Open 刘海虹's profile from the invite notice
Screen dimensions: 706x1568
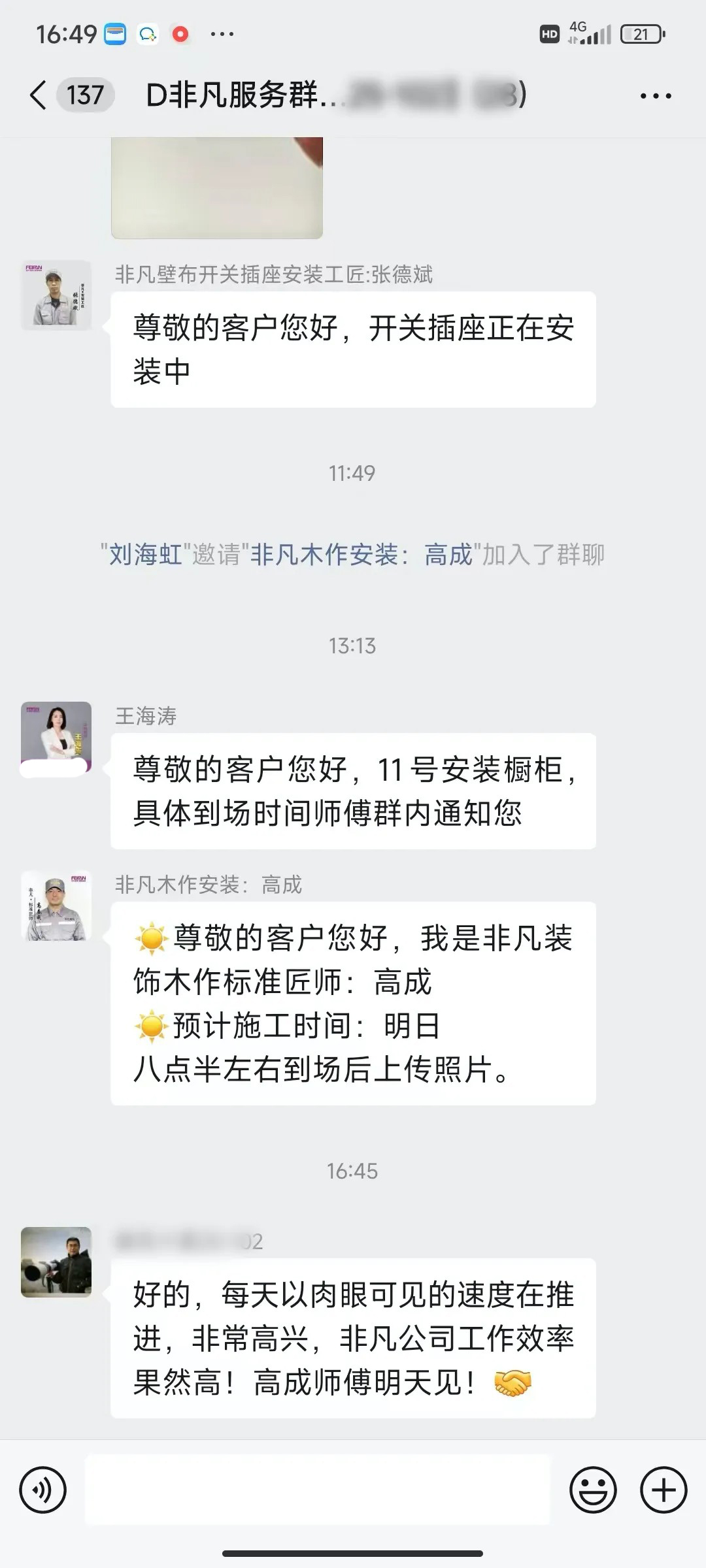pos(145,555)
